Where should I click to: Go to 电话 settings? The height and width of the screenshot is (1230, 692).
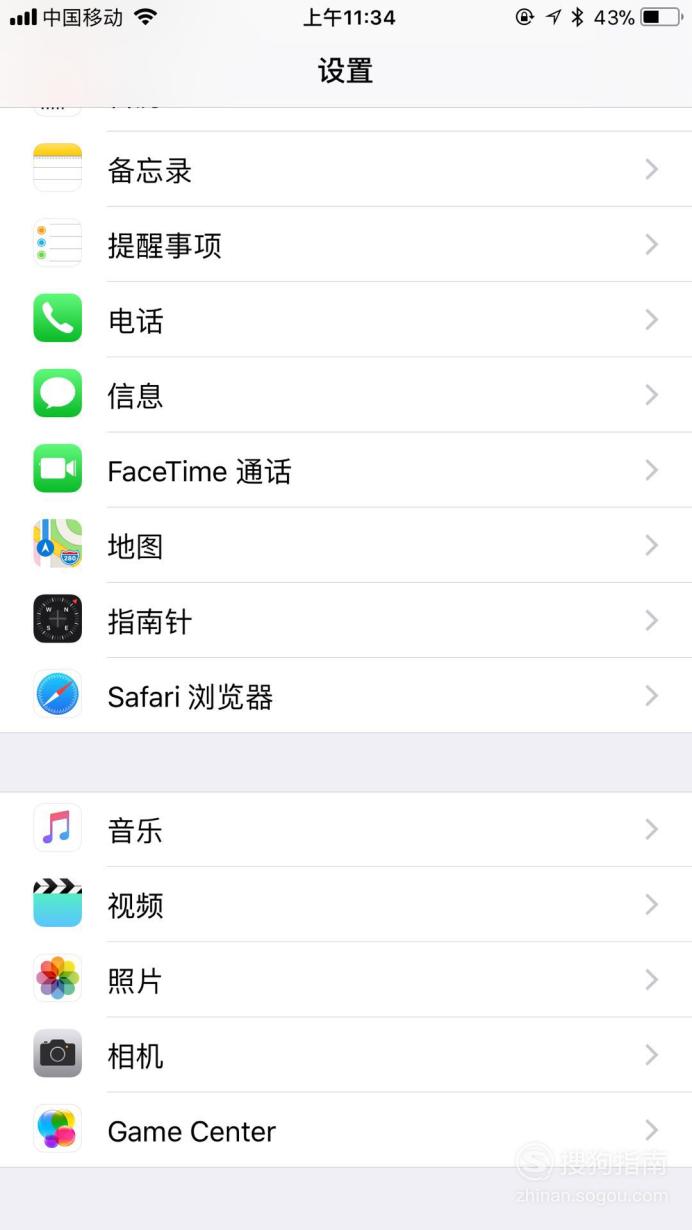[x=346, y=320]
